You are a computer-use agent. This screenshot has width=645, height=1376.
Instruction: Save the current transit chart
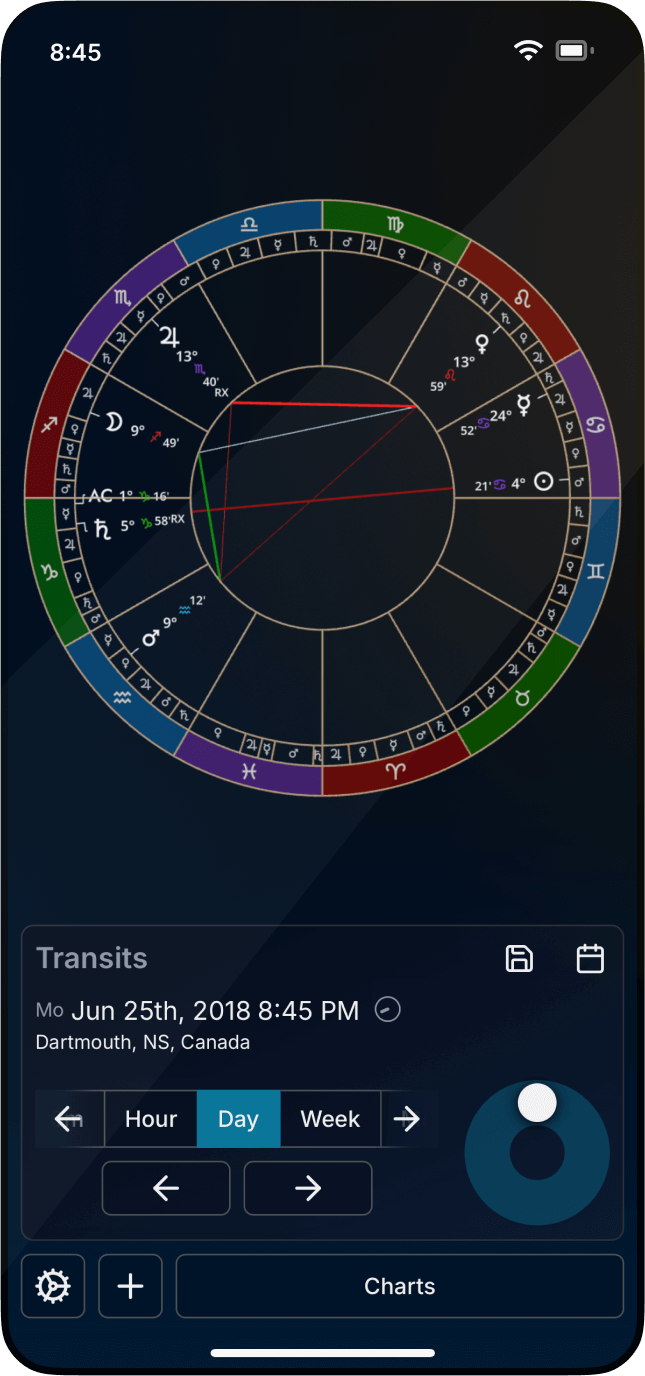519,959
